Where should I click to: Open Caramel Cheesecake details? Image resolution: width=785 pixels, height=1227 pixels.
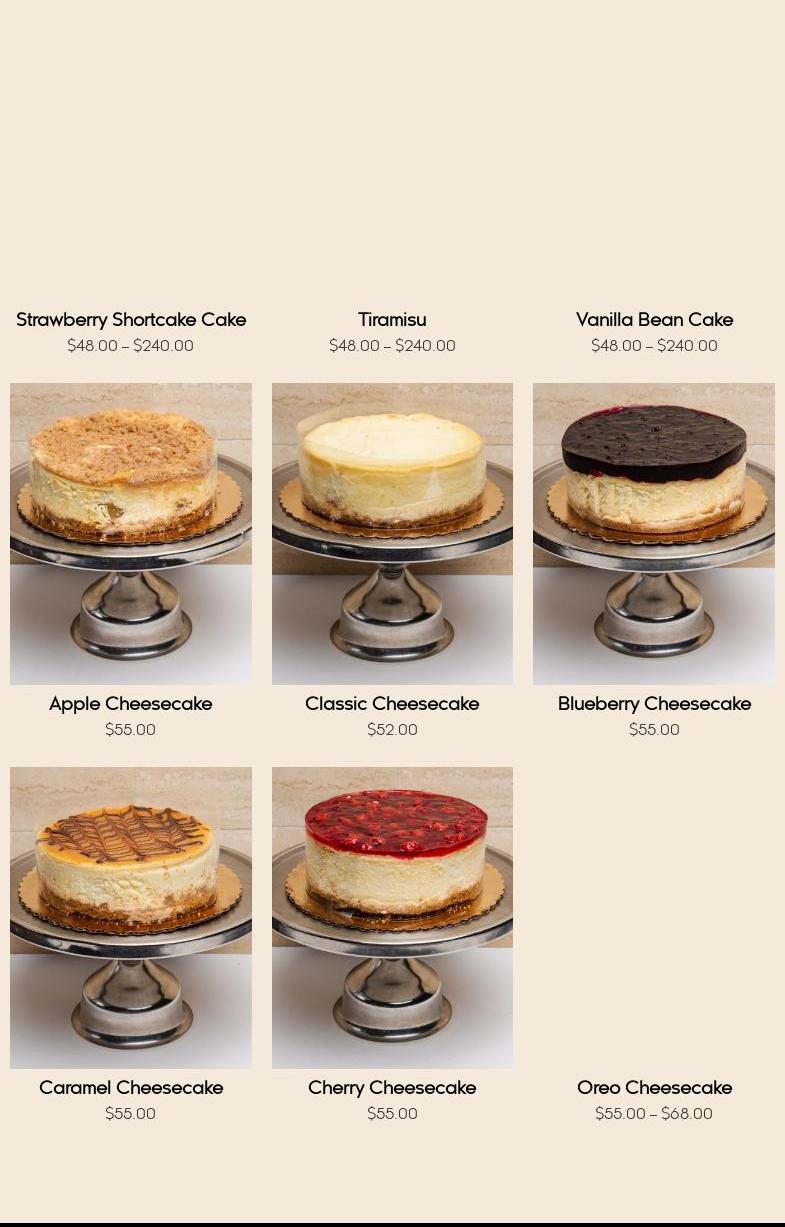pos(130,917)
